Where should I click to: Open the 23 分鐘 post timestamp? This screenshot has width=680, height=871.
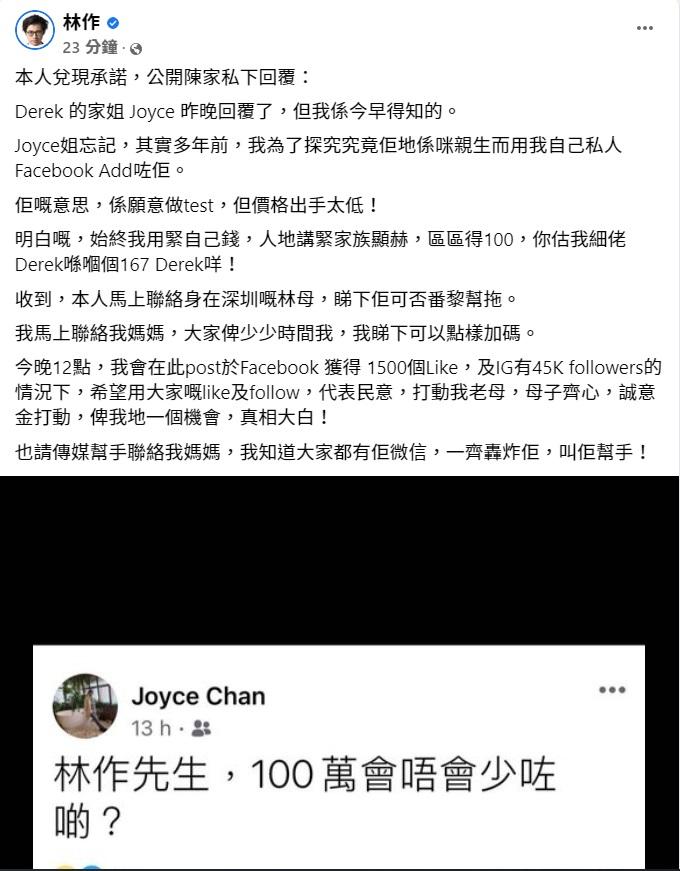pos(89,47)
